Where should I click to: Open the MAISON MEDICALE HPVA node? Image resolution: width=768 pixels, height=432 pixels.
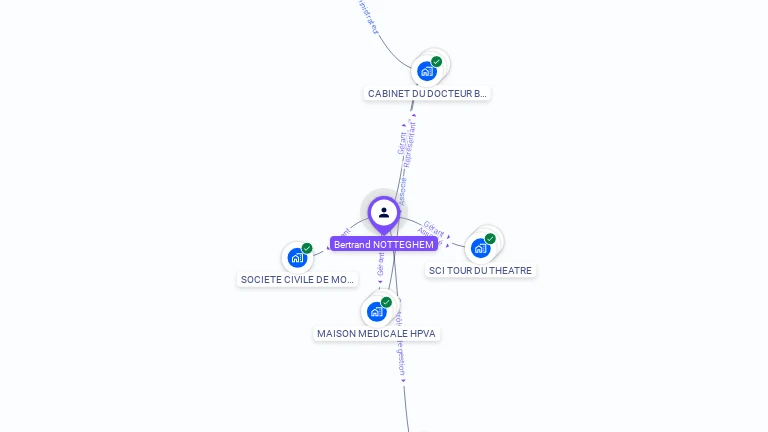coord(377,311)
